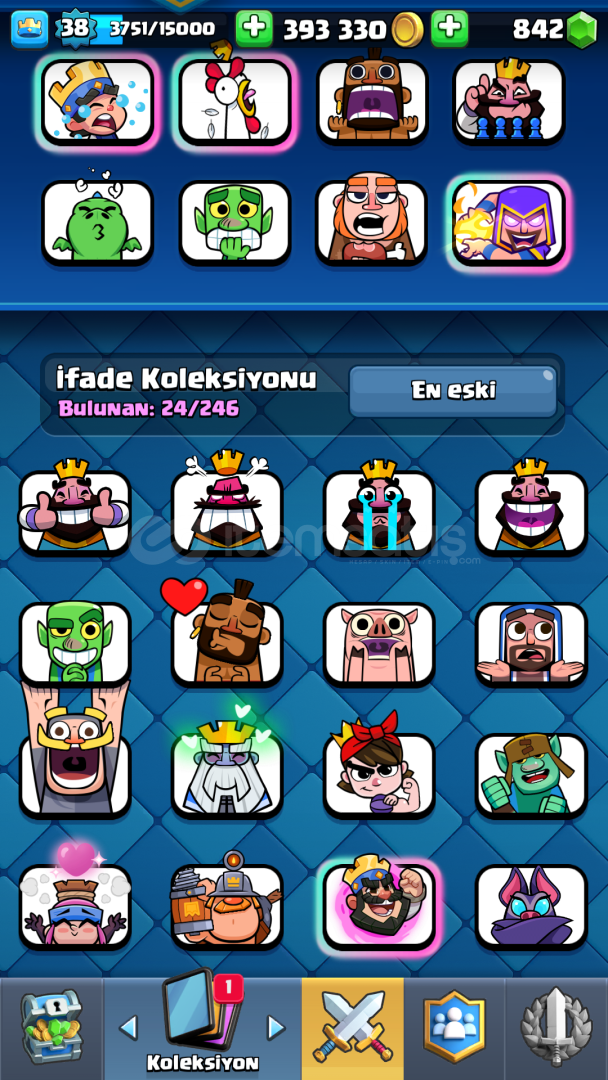This screenshot has height=1080, width=608.
Task: Open the events sword laurel tab
Action: tap(556, 1027)
